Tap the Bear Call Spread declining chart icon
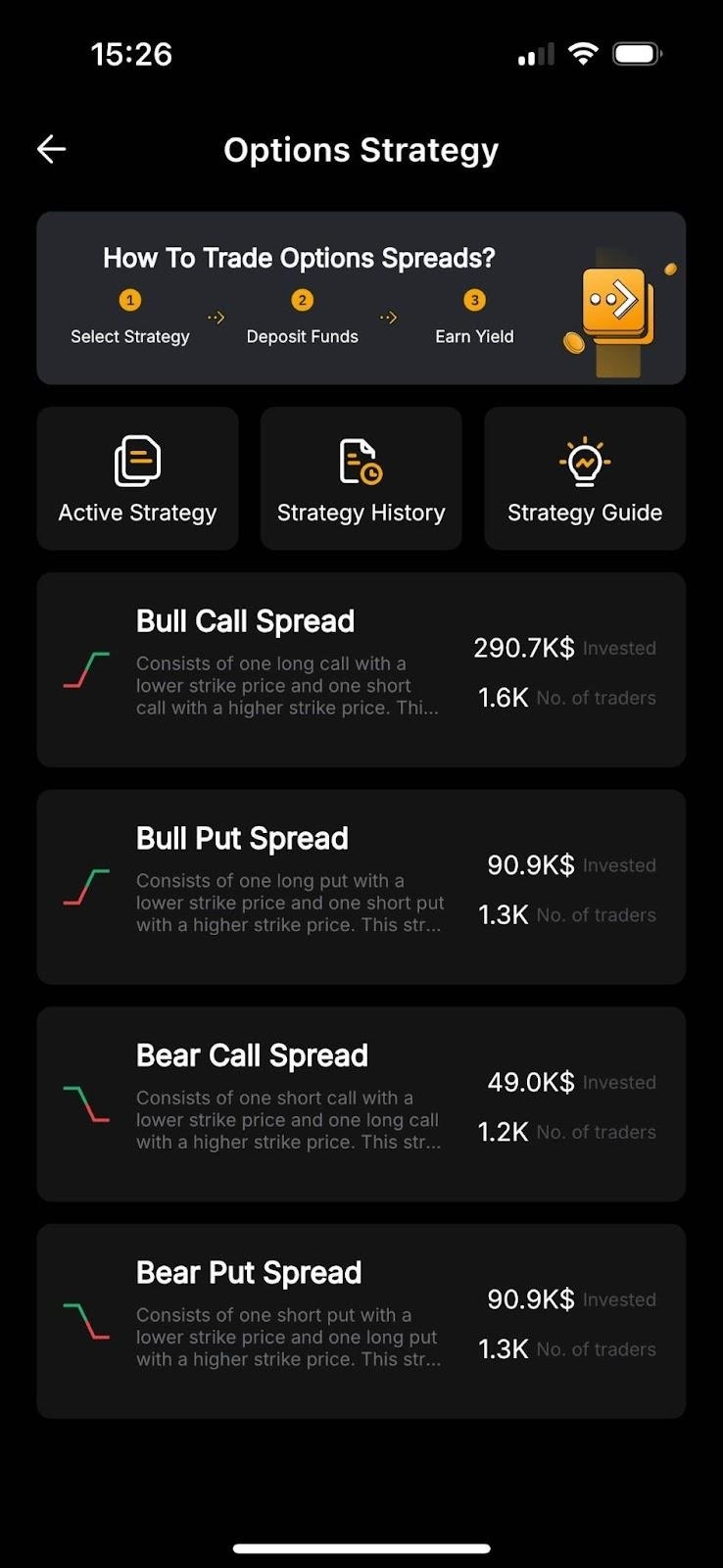Viewport: 723px width, 1568px height. point(86,1104)
